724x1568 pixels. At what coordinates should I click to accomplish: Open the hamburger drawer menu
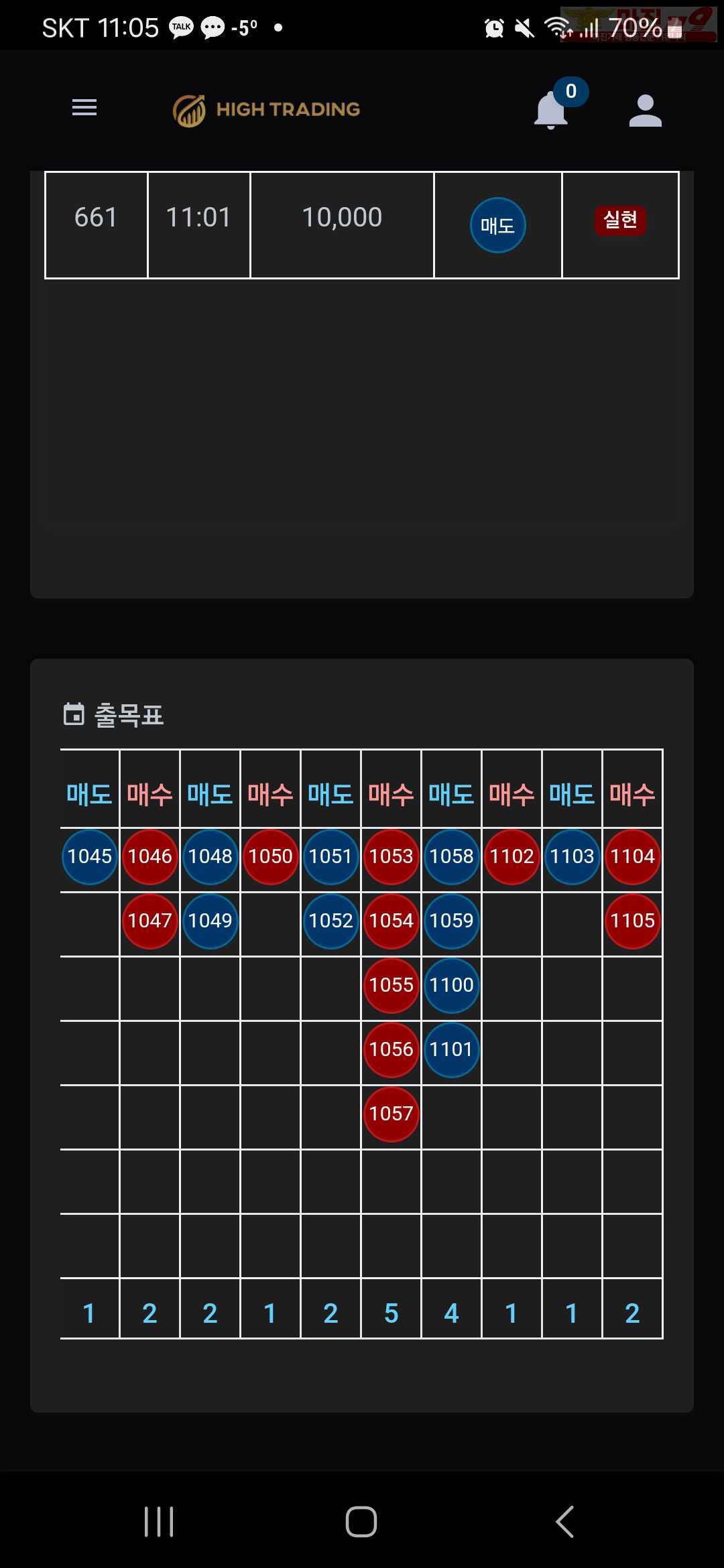(84, 107)
